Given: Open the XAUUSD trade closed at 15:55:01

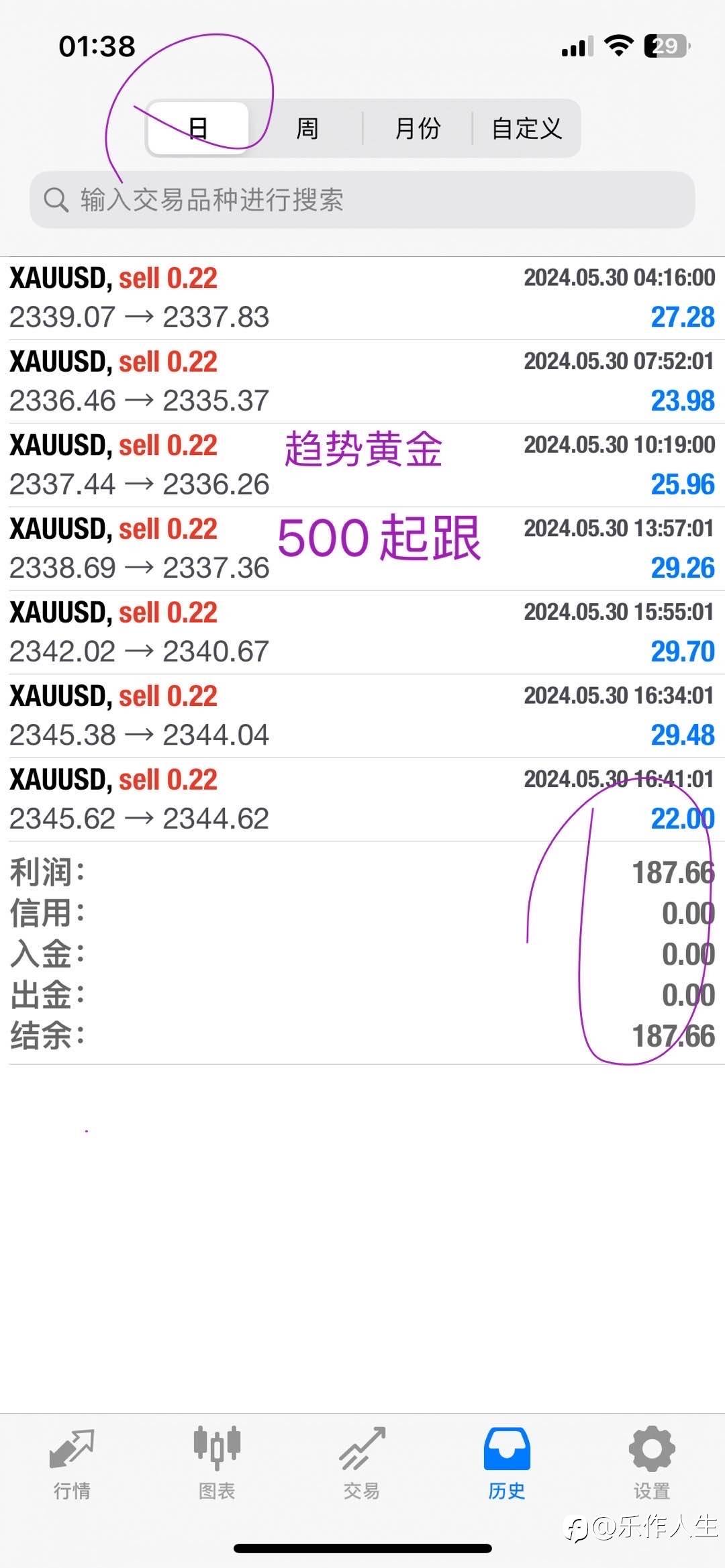Looking at the screenshot, I should coord(362,633).
